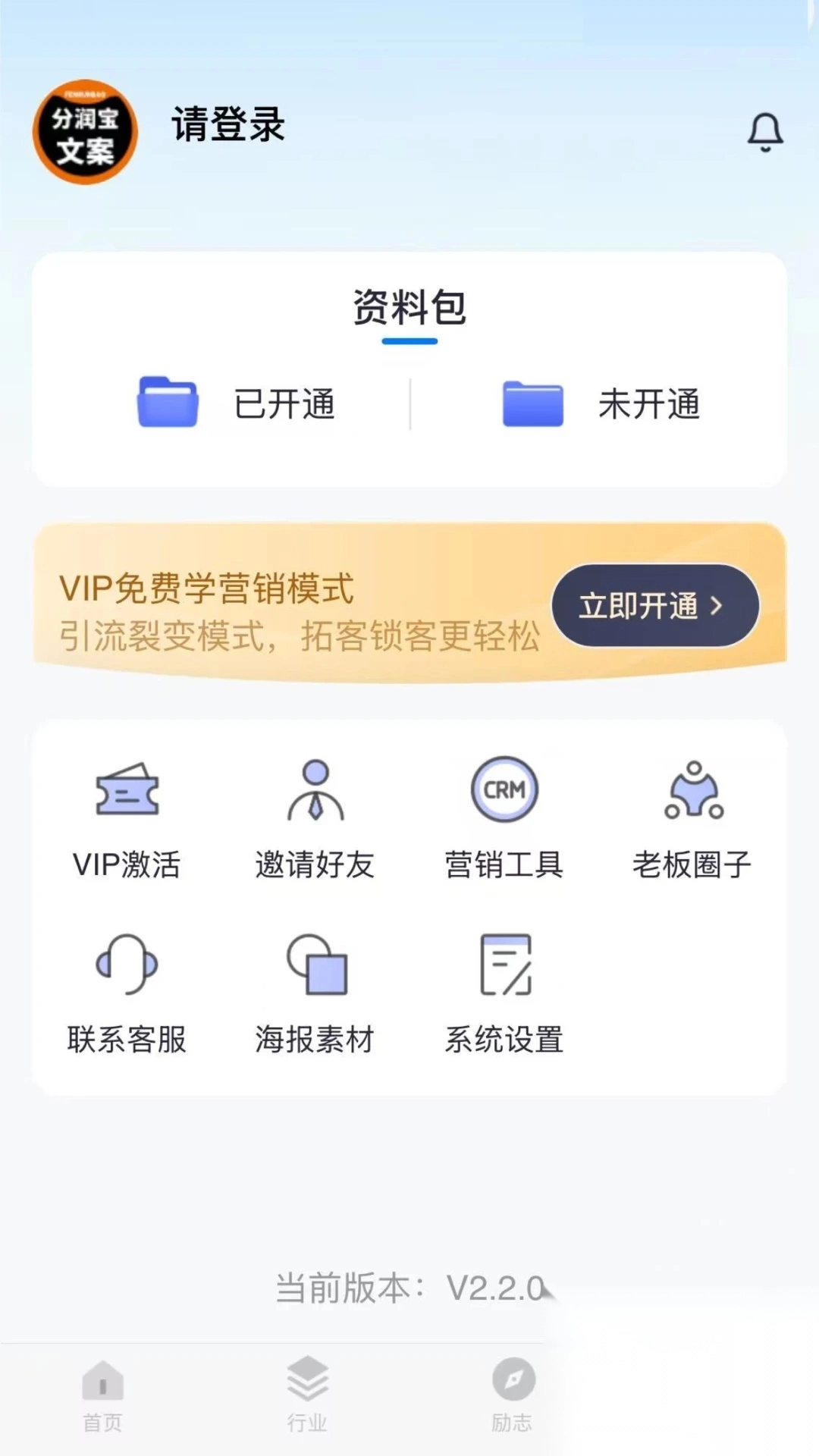Select the 首页 home tab

click(102, 1395)
